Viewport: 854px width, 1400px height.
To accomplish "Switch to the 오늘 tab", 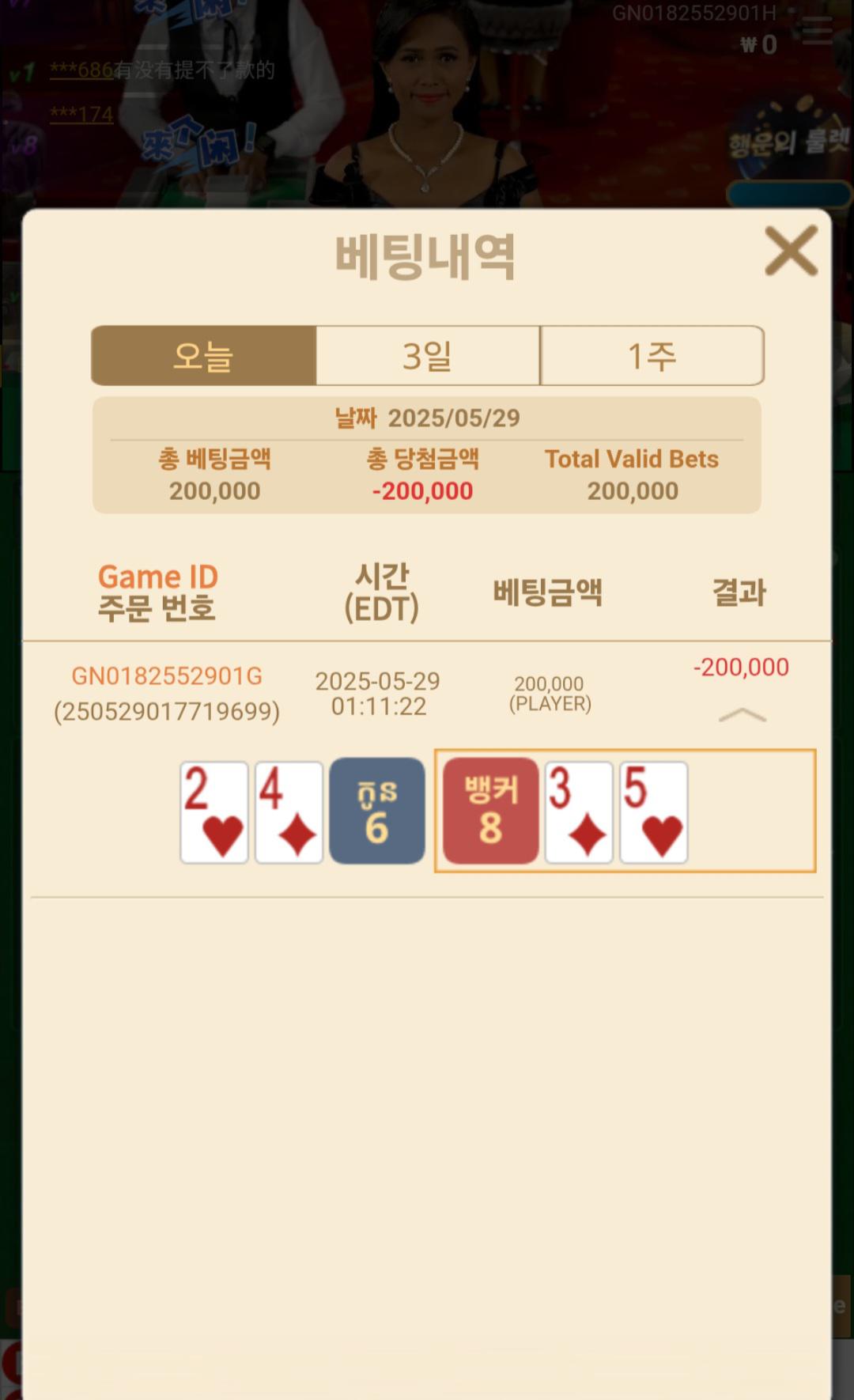I will point(204,356).
